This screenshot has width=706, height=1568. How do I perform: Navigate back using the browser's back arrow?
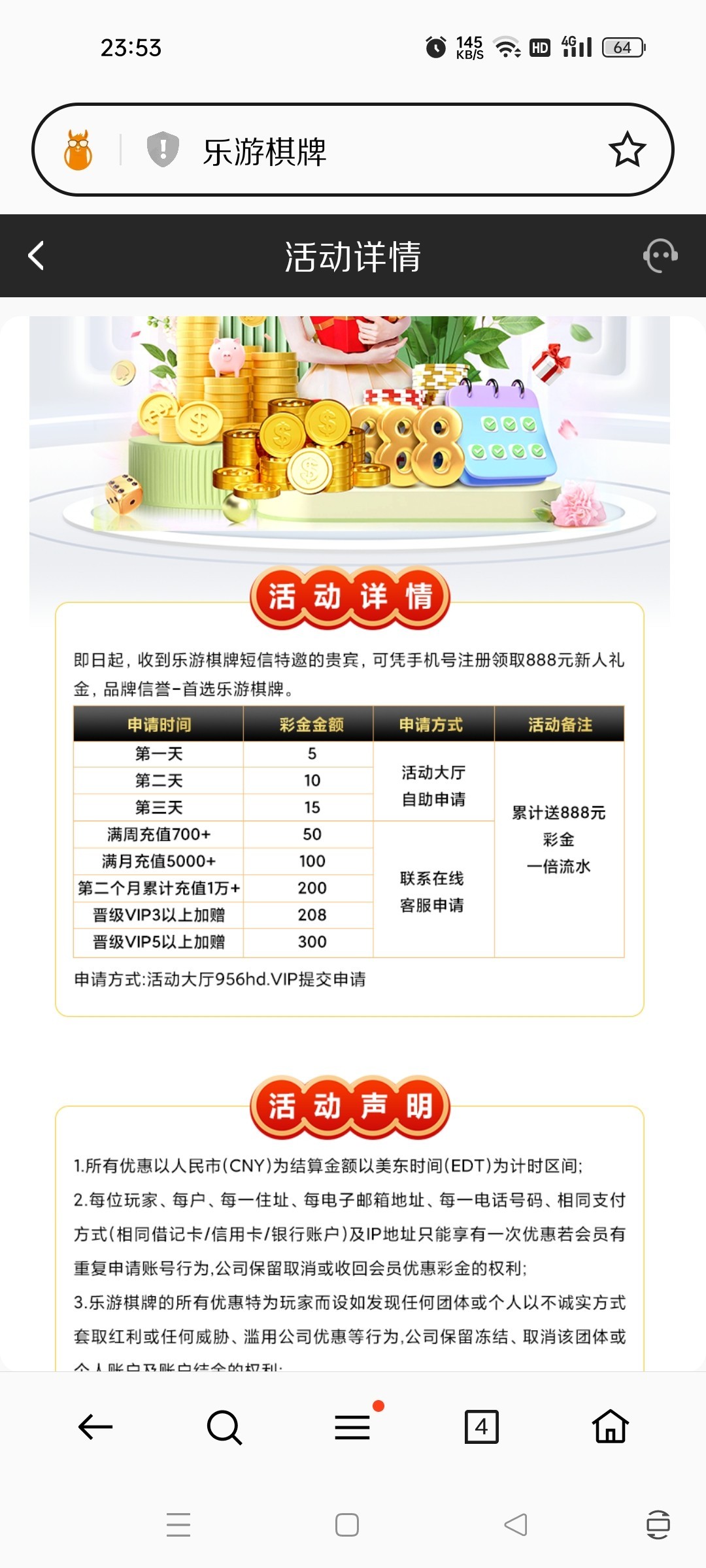click(x=95, y=1427)
